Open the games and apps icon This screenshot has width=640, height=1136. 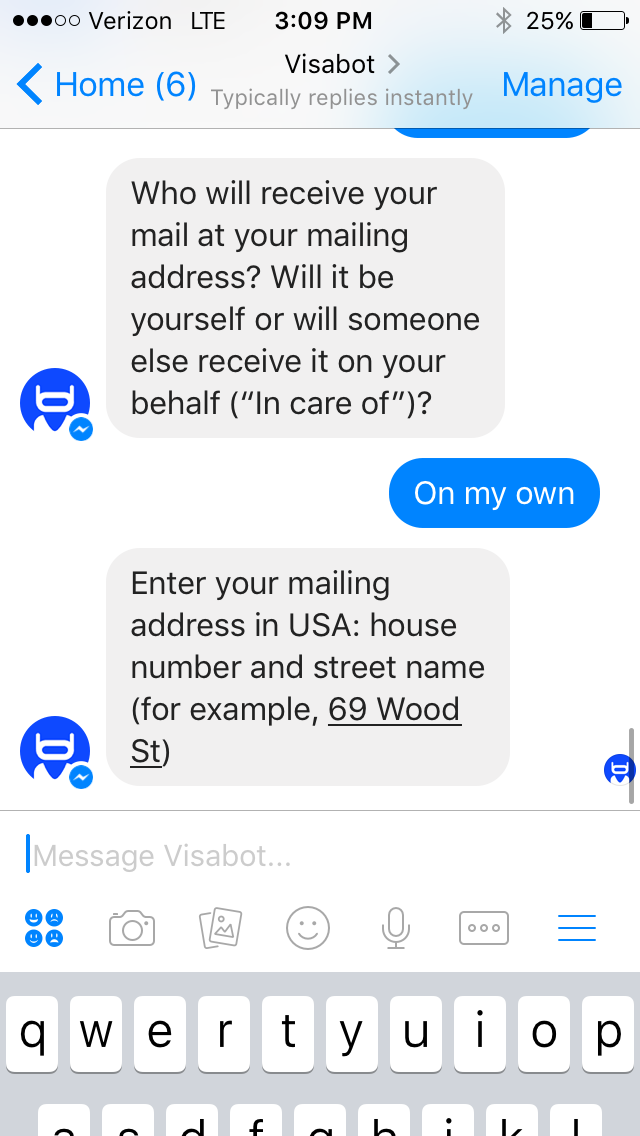click(x=44, y=928)
